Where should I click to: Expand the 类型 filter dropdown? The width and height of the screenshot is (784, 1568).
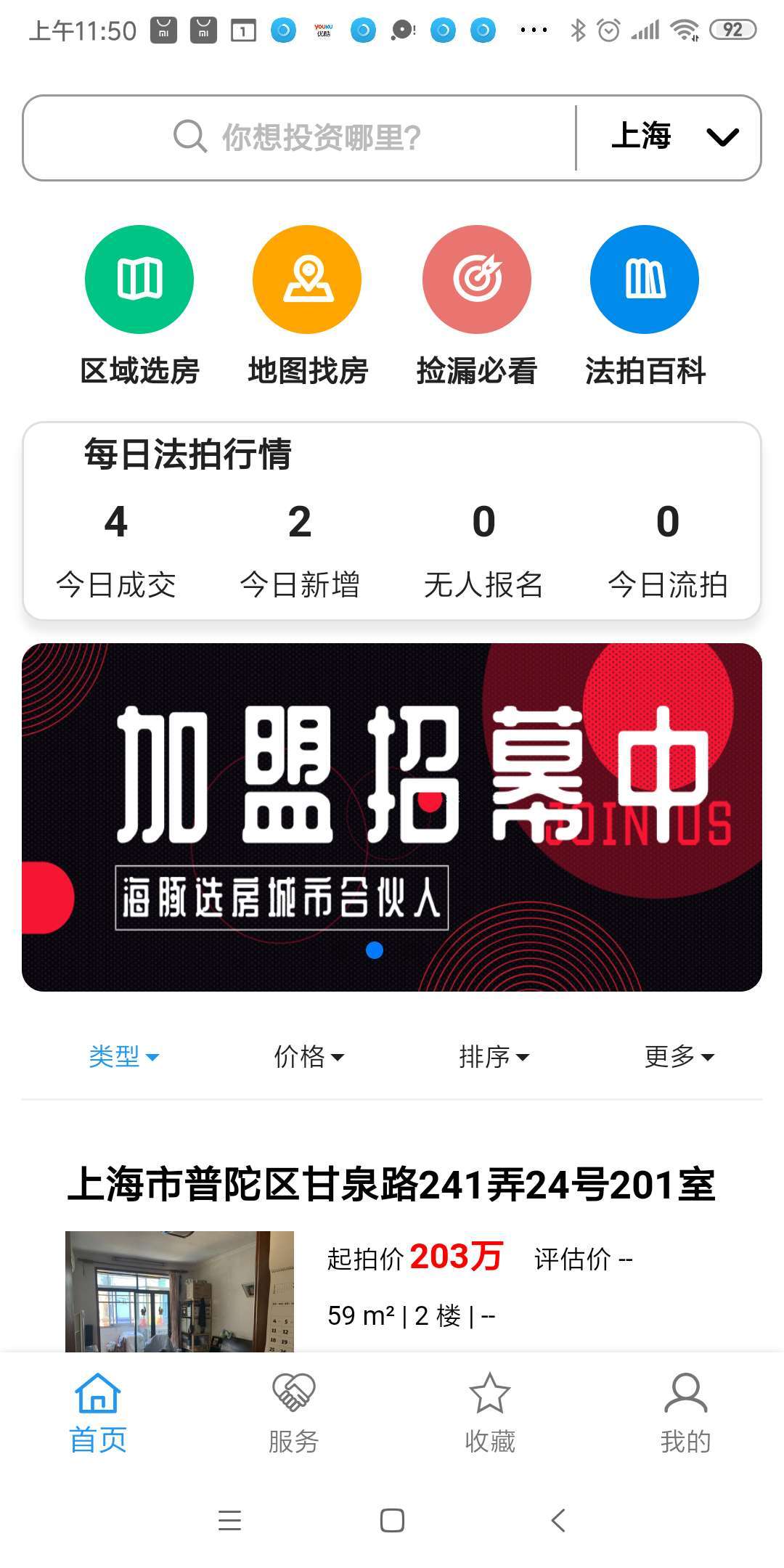point(124,1058)
